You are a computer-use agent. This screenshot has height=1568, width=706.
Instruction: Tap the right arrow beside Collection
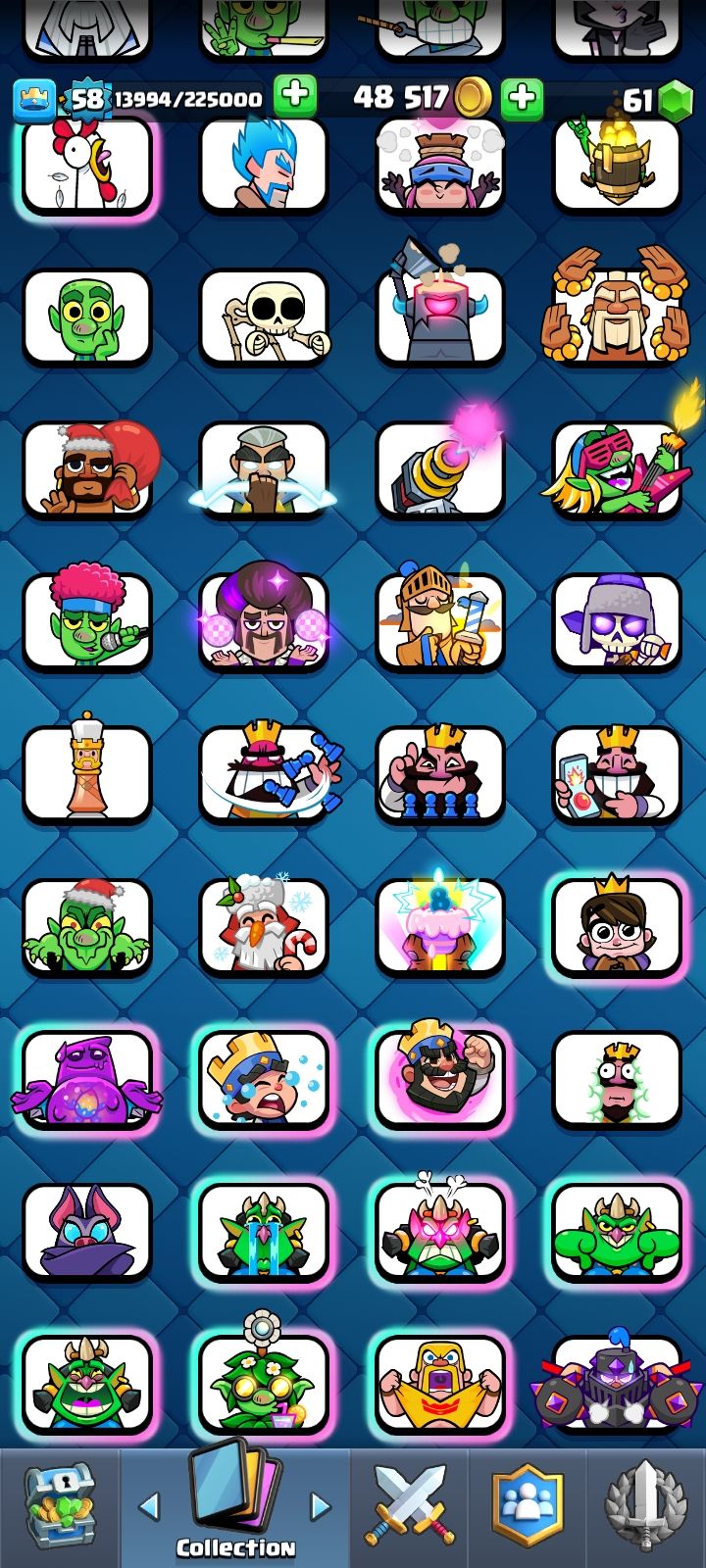click(x=321, y=1505)
